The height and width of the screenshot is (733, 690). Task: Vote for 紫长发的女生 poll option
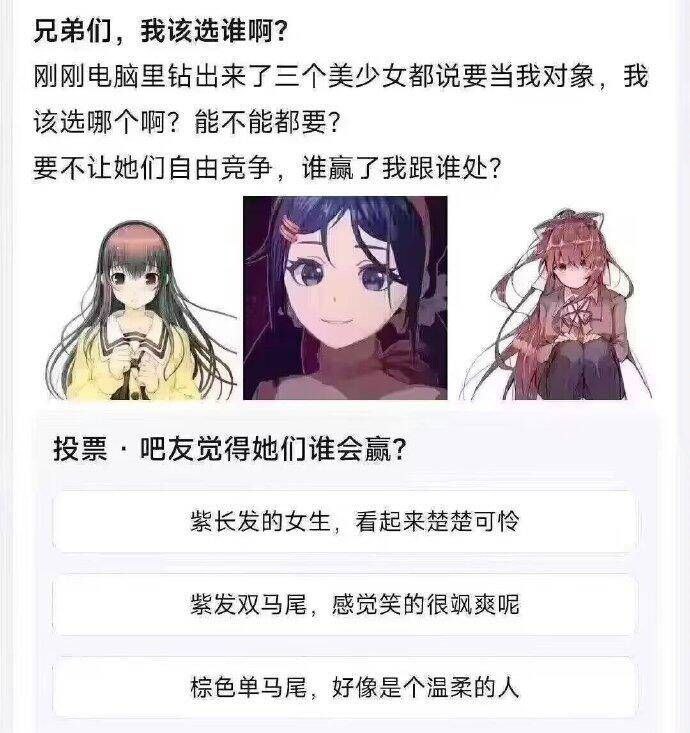(345, 521)
